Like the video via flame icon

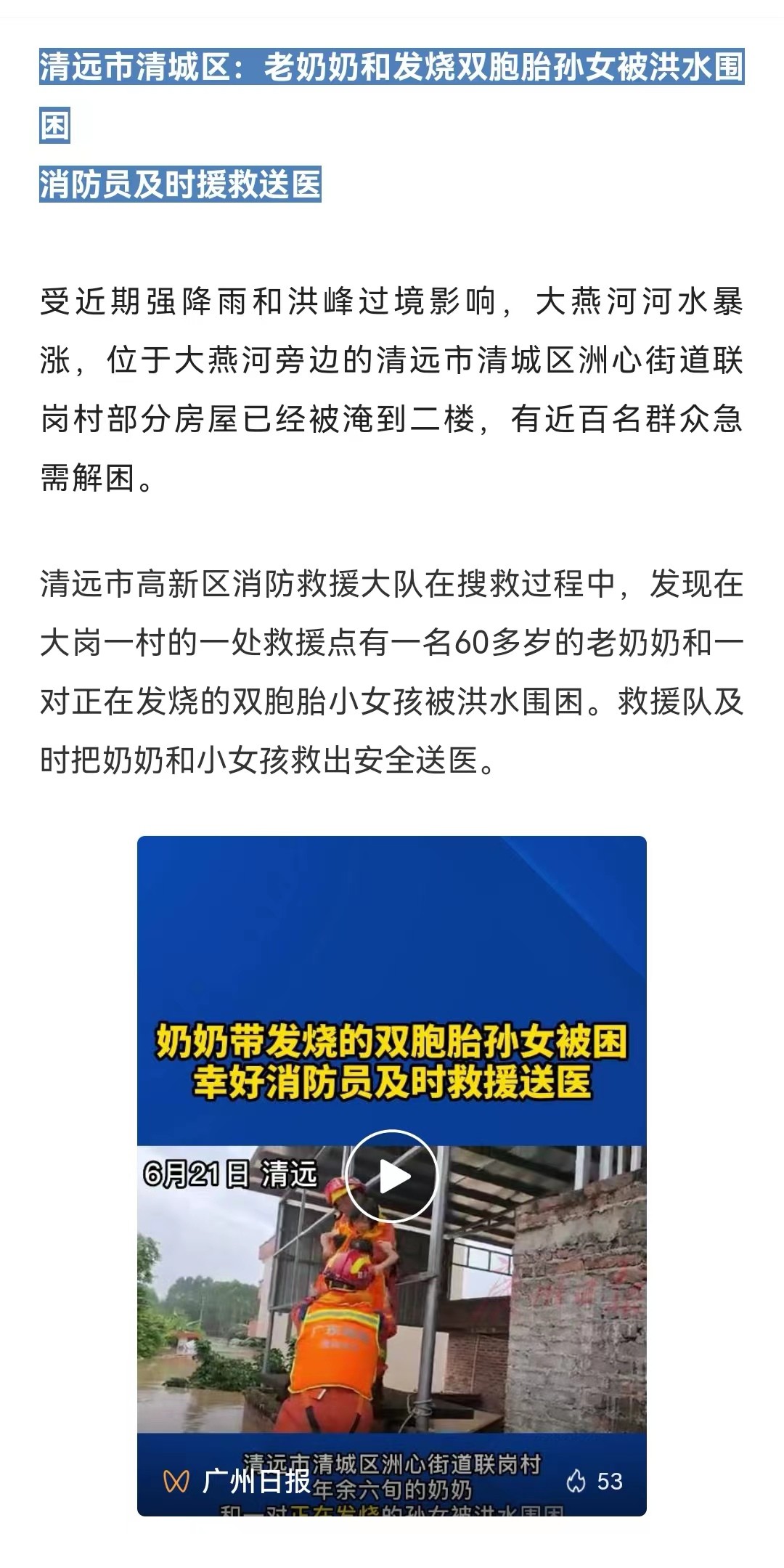tap(576, 1480)
